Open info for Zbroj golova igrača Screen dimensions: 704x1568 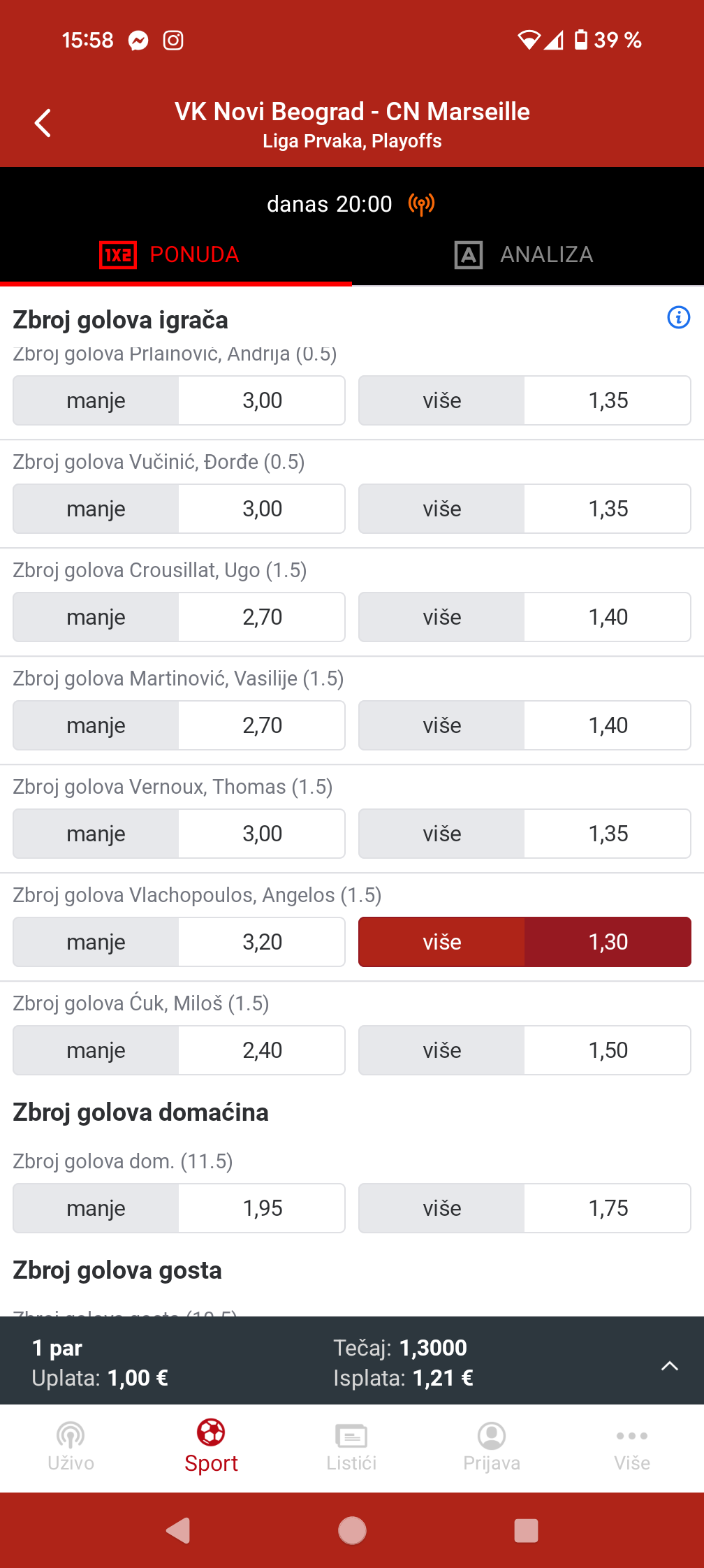678,317
